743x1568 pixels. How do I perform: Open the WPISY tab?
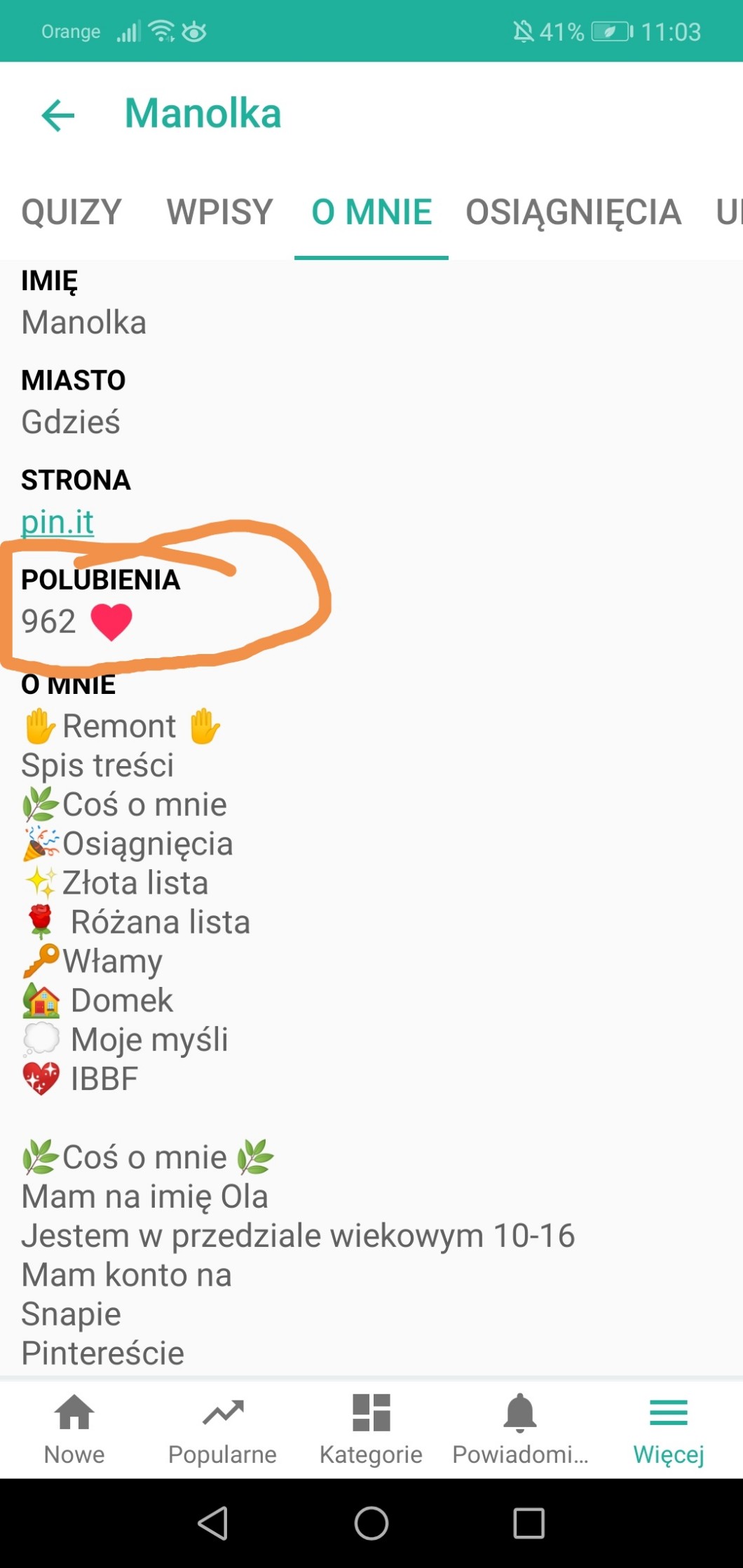[x=219, y=212]
